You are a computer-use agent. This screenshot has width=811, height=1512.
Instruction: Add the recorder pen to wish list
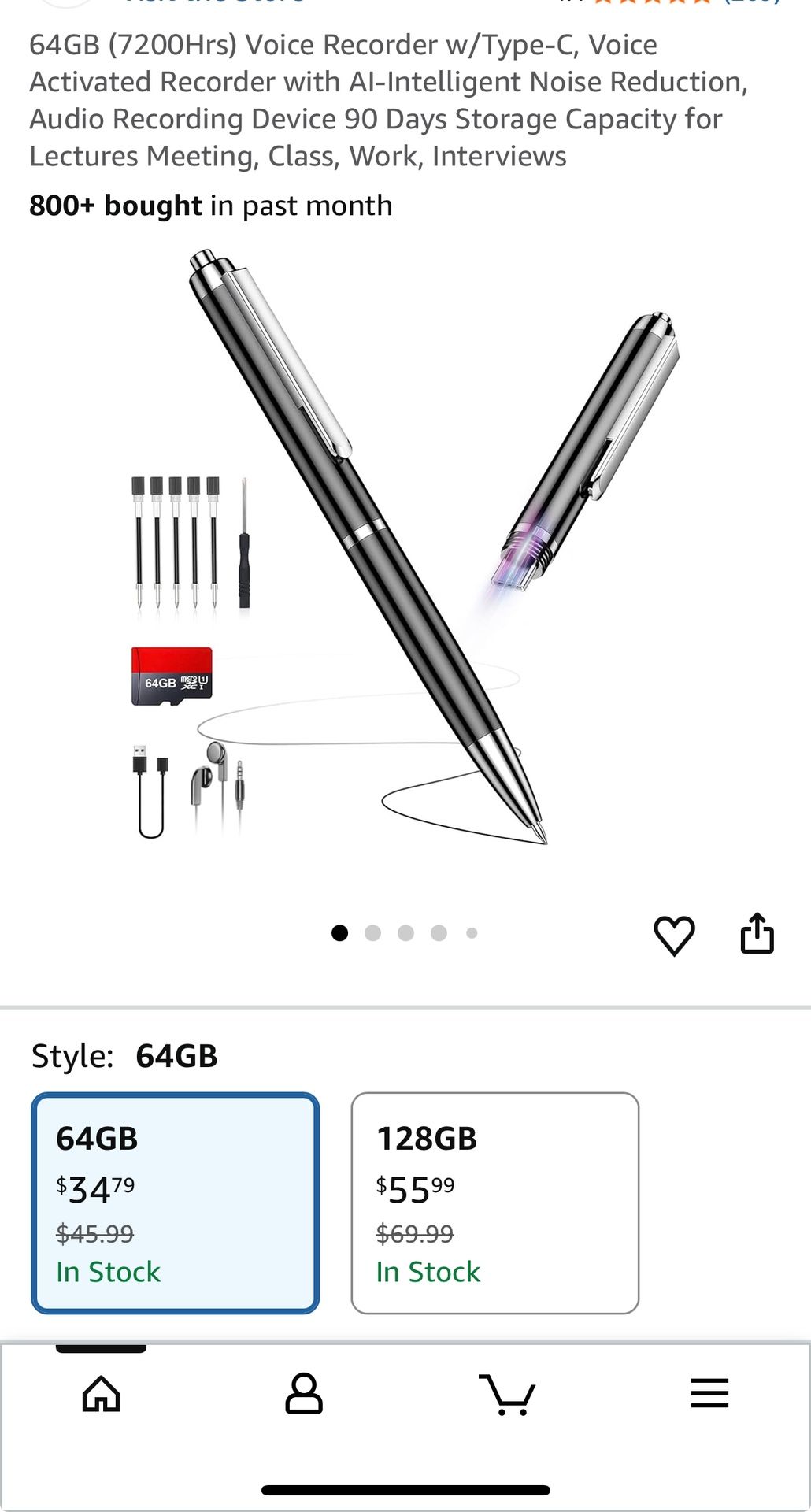674,936
